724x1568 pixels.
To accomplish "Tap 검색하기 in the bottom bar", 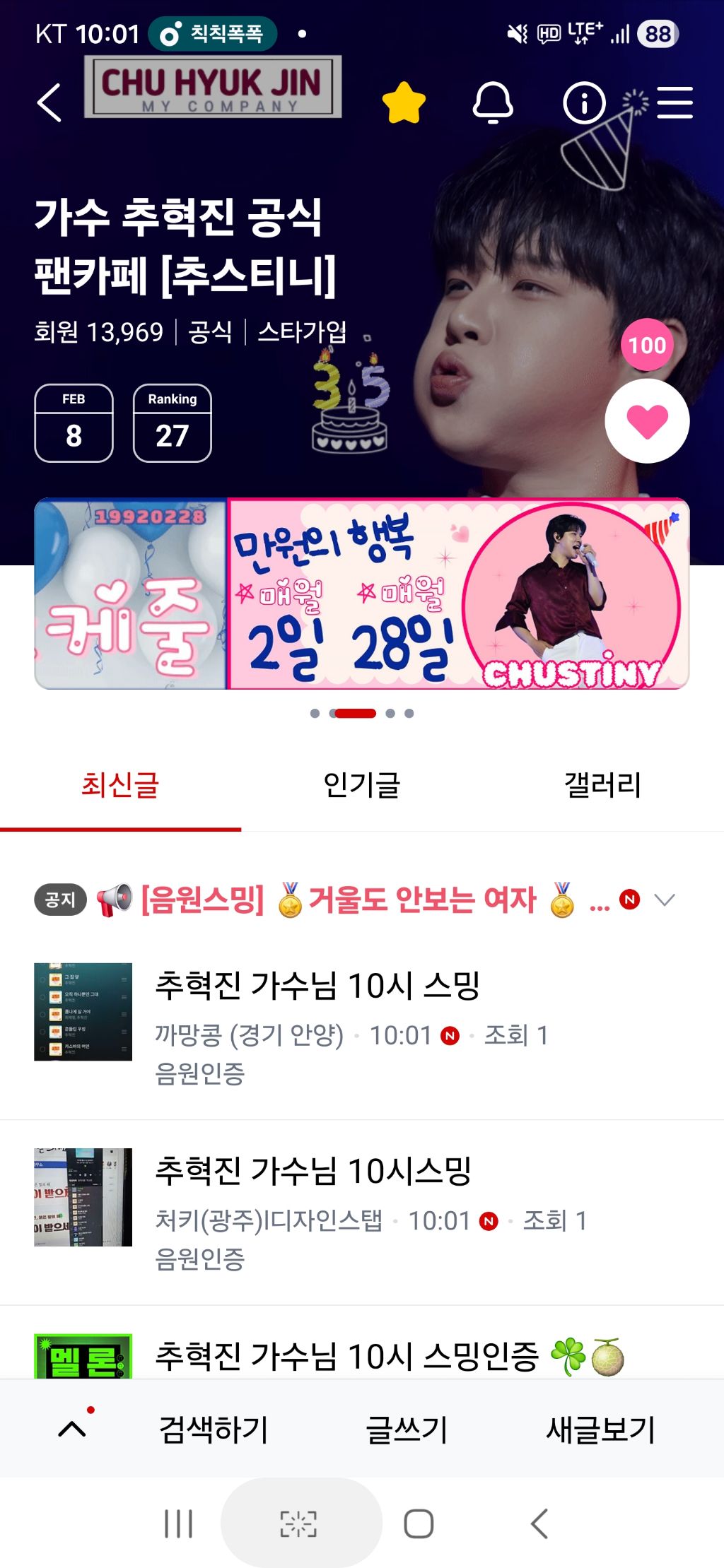I will (213, 1429).
